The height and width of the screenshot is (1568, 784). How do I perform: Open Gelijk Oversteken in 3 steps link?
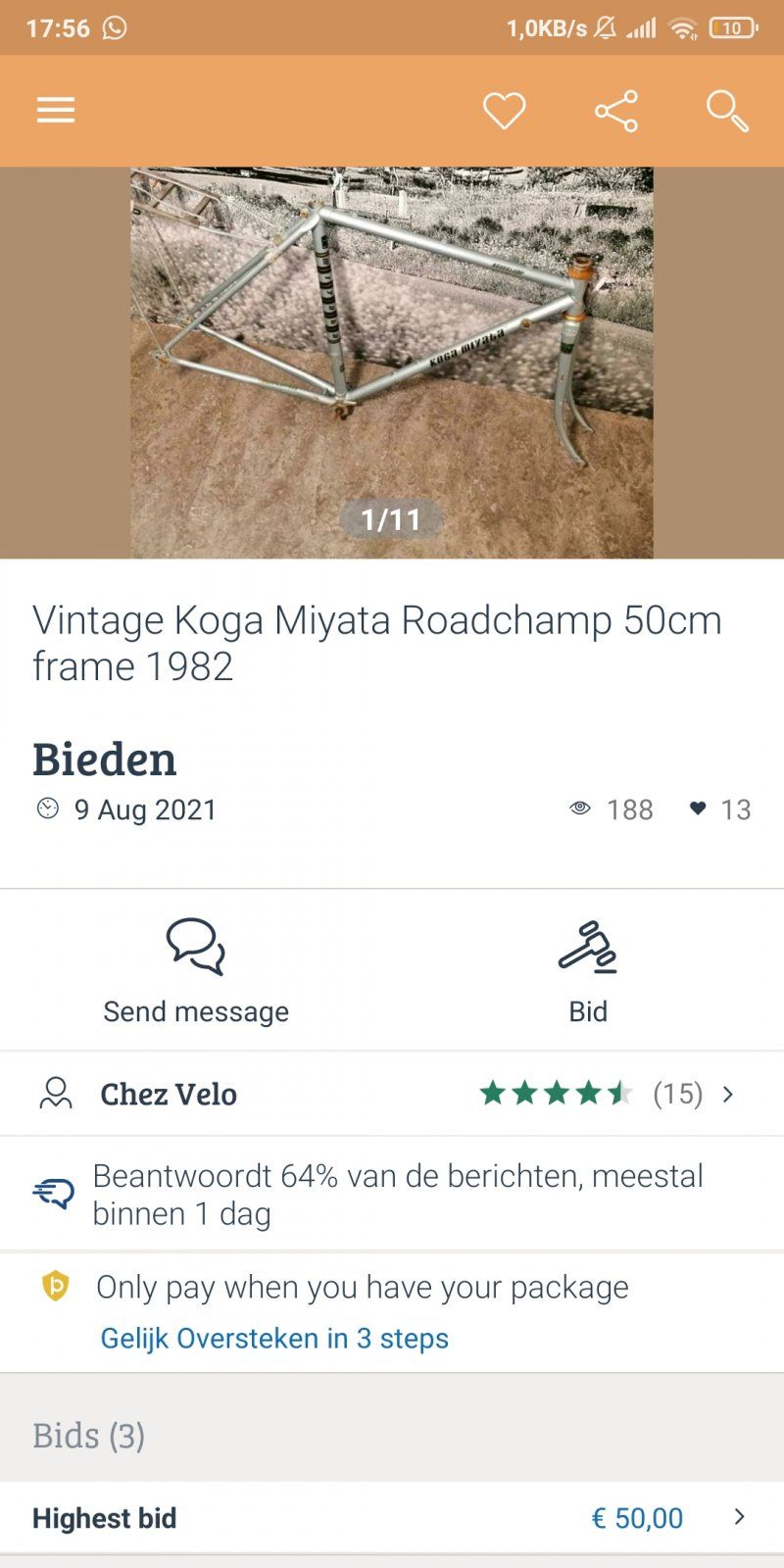pos(274,1339)
